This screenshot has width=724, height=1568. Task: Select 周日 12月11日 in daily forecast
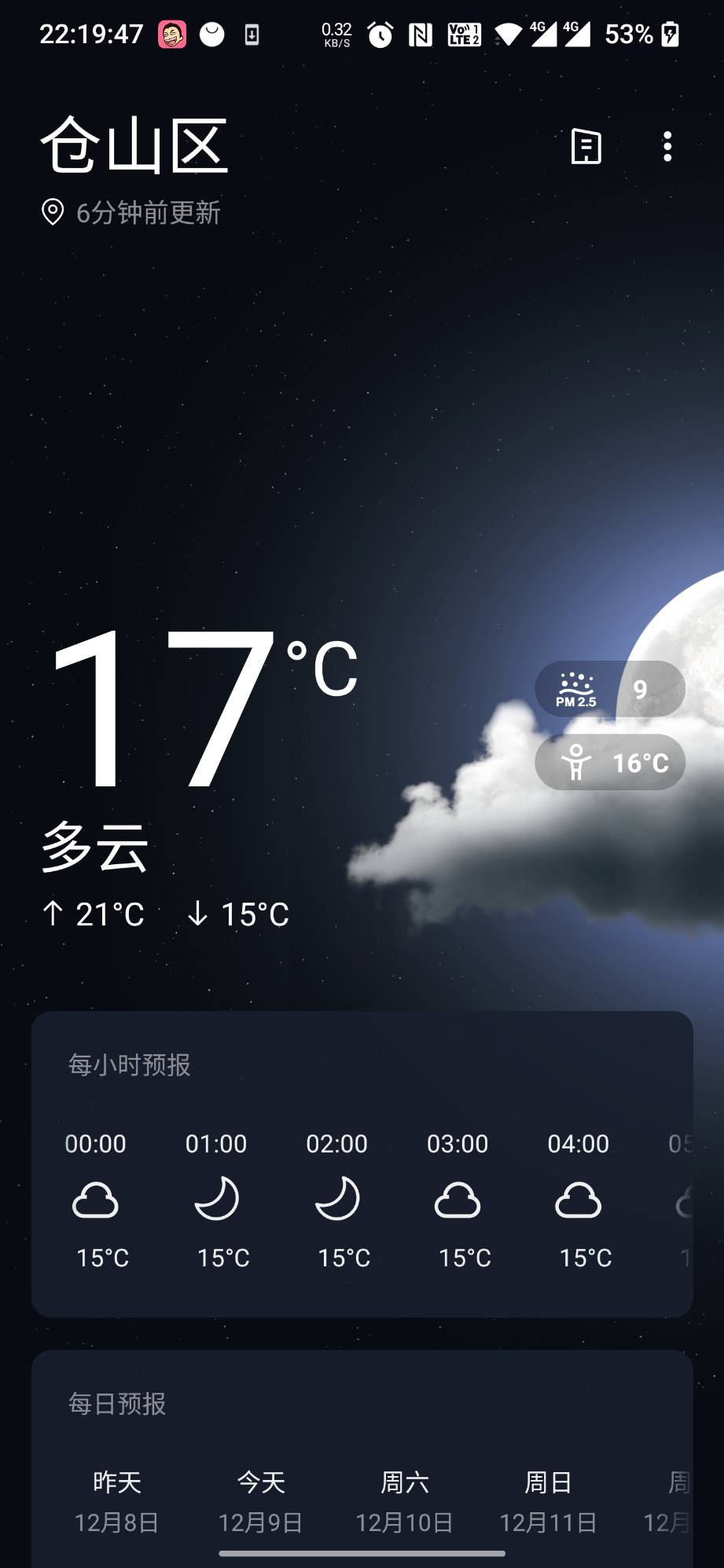click(x=548, y=1501)
